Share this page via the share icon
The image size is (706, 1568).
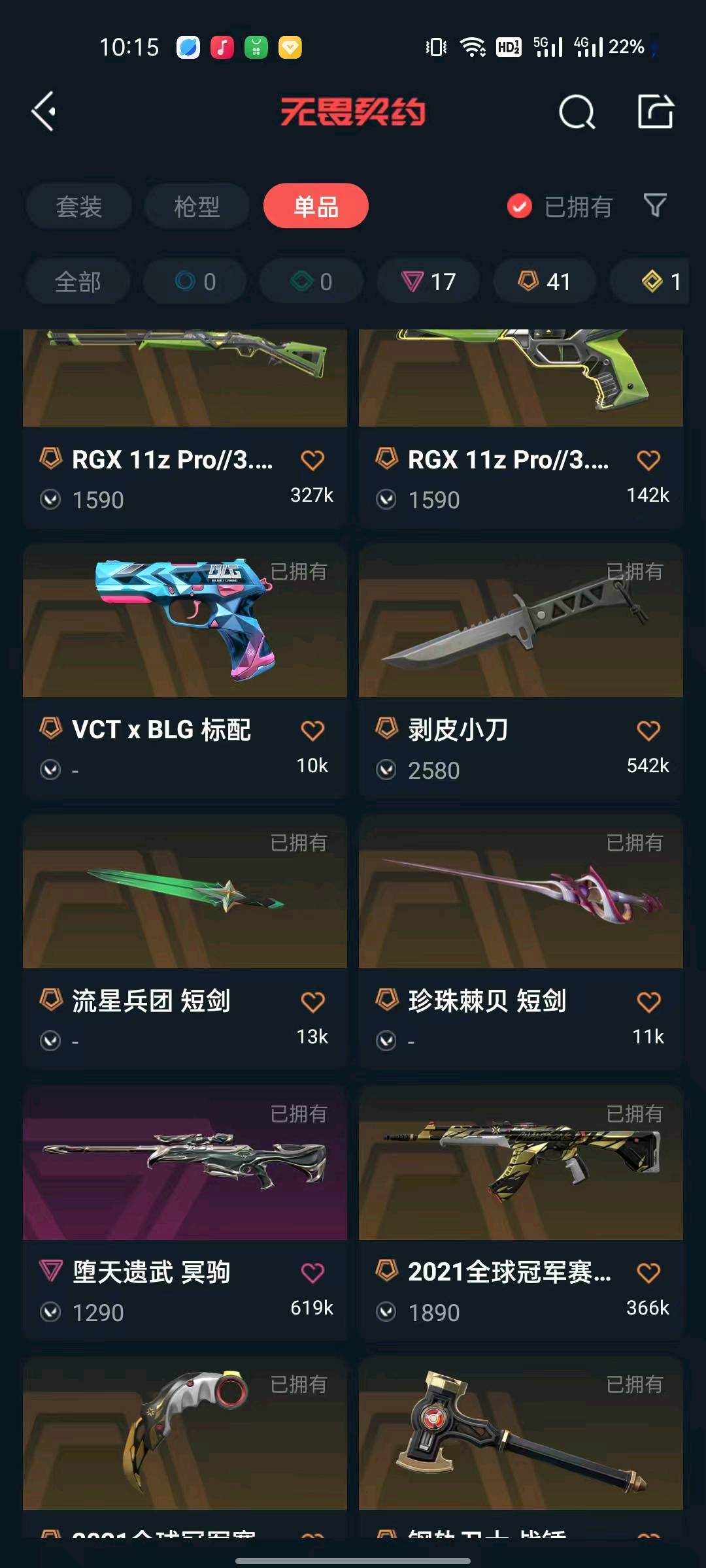[655, 112]
